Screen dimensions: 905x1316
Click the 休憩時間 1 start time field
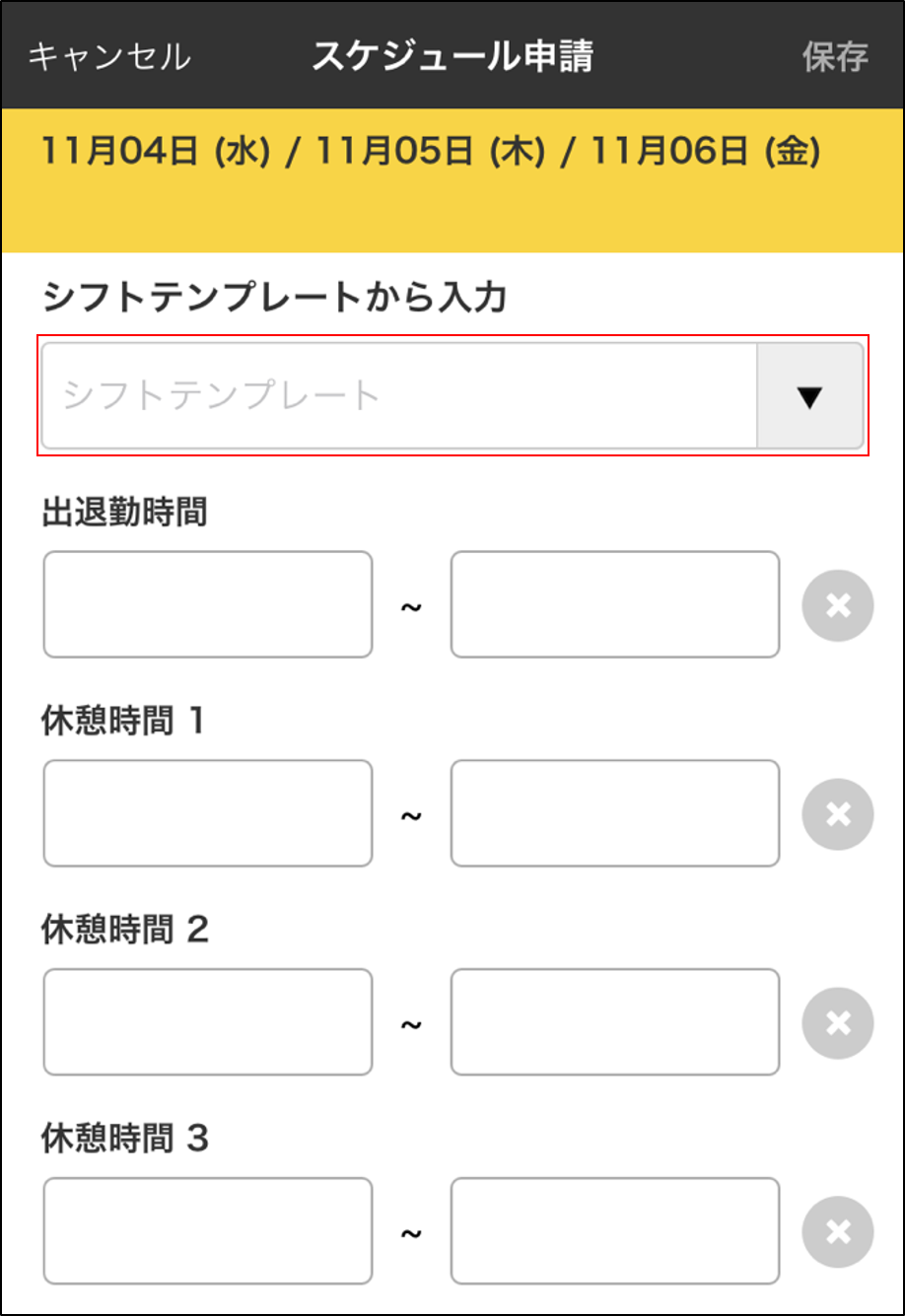(207, 813)
